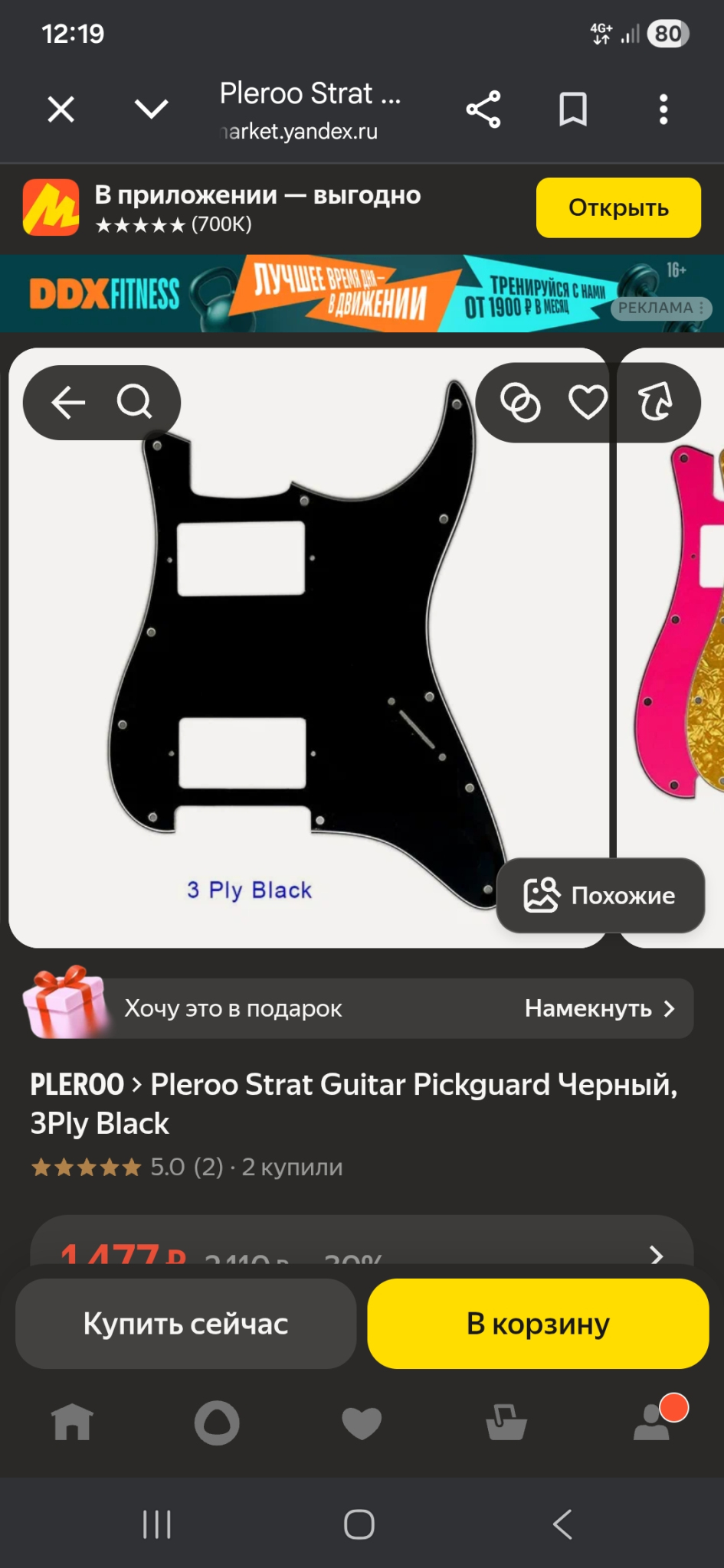Expand the tab dropdown chevron

point(151,109)
